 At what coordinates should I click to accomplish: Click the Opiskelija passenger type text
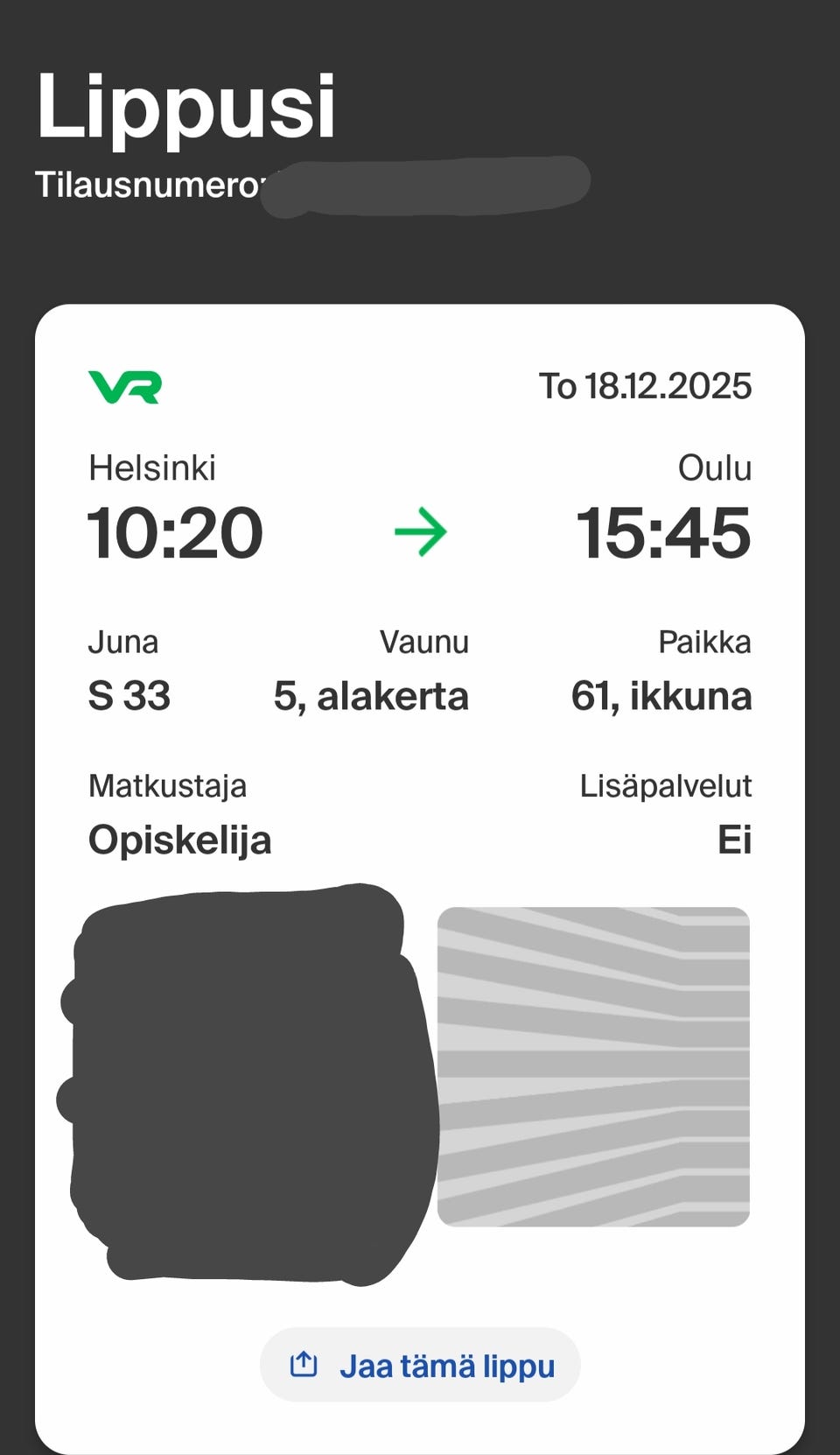(179, 839)
